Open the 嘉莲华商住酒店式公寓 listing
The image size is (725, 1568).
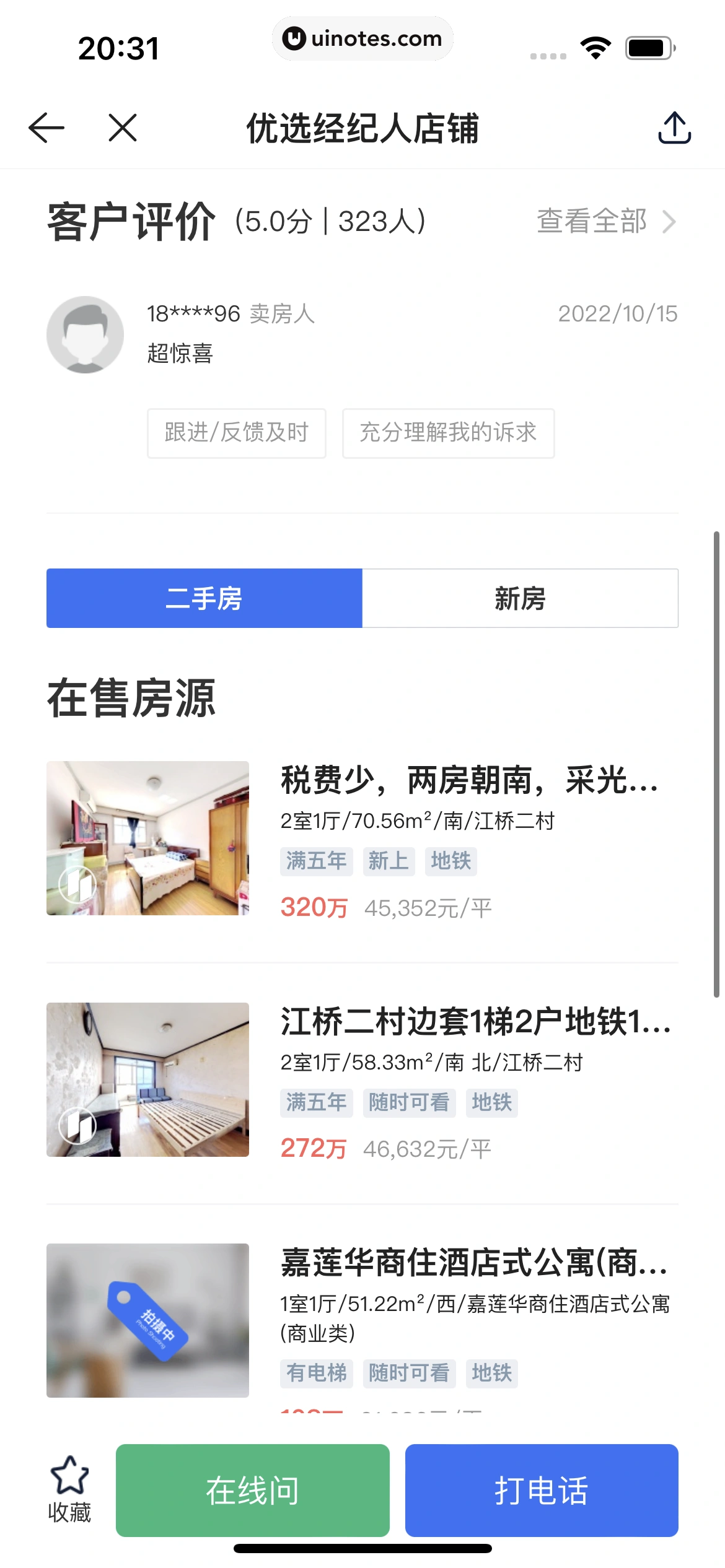click(x=475, y=1263)
